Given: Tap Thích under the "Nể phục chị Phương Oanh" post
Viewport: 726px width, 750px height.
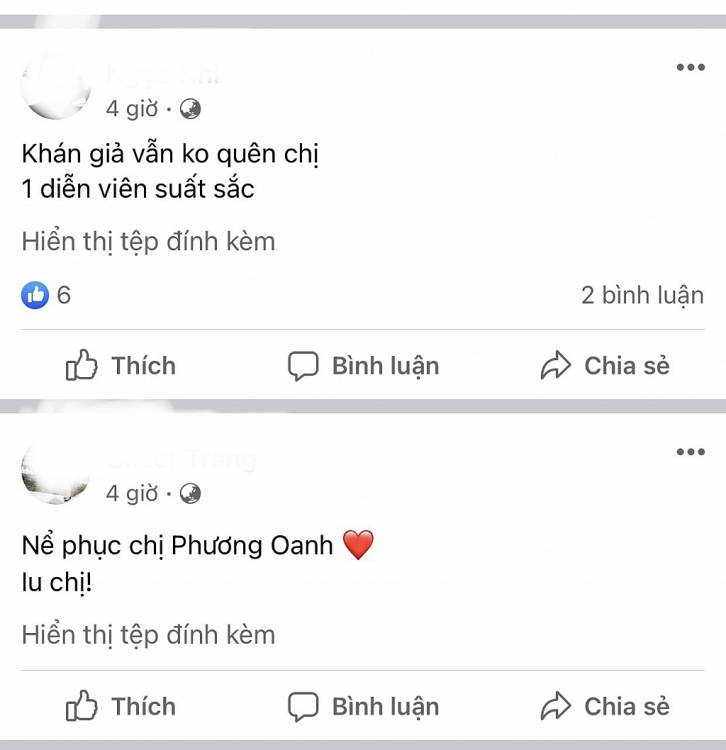Looking at the screenshot, I should (x=121, y=707).
